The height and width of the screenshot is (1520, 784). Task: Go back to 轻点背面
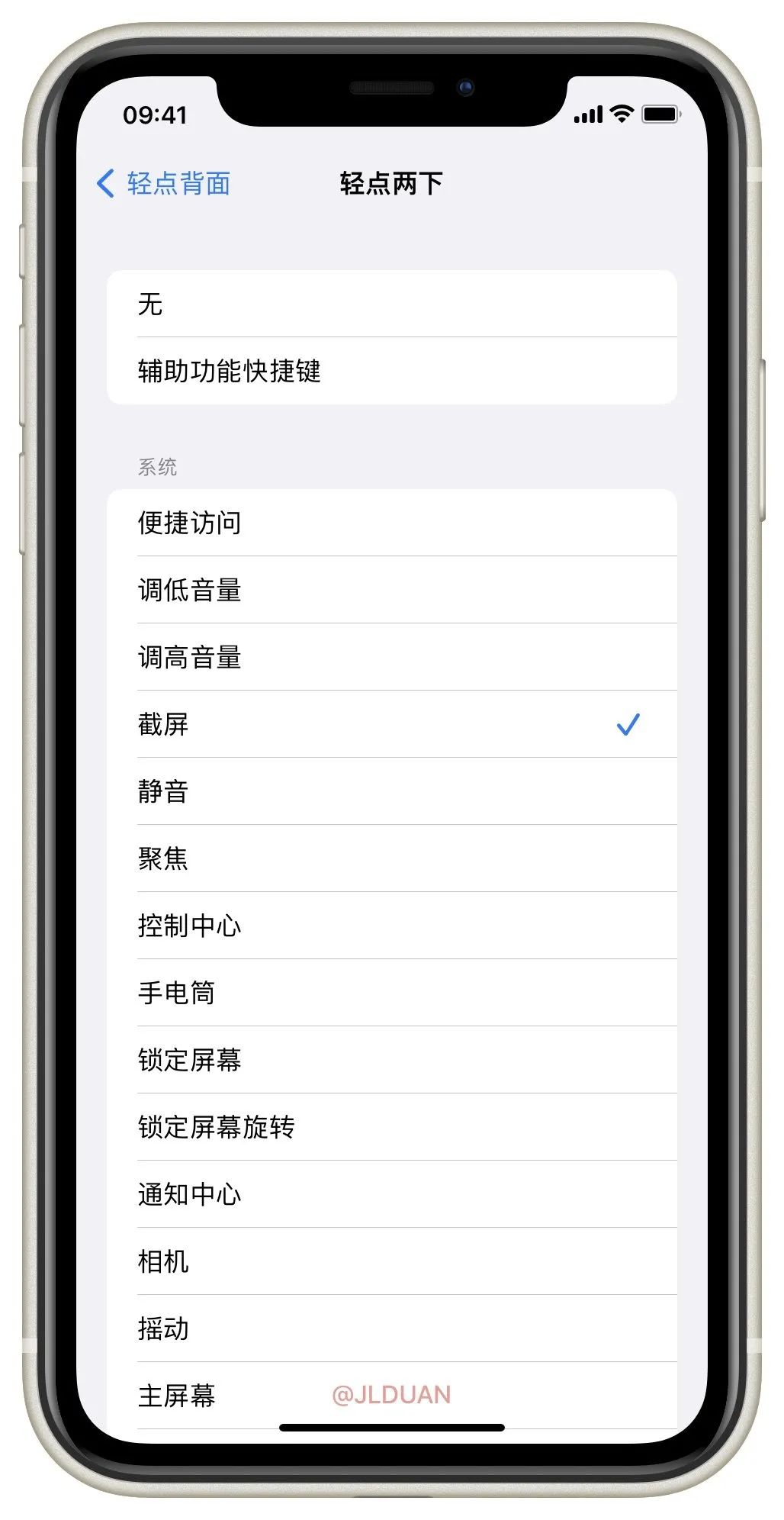pyautogui.click(x=164, y=184)
